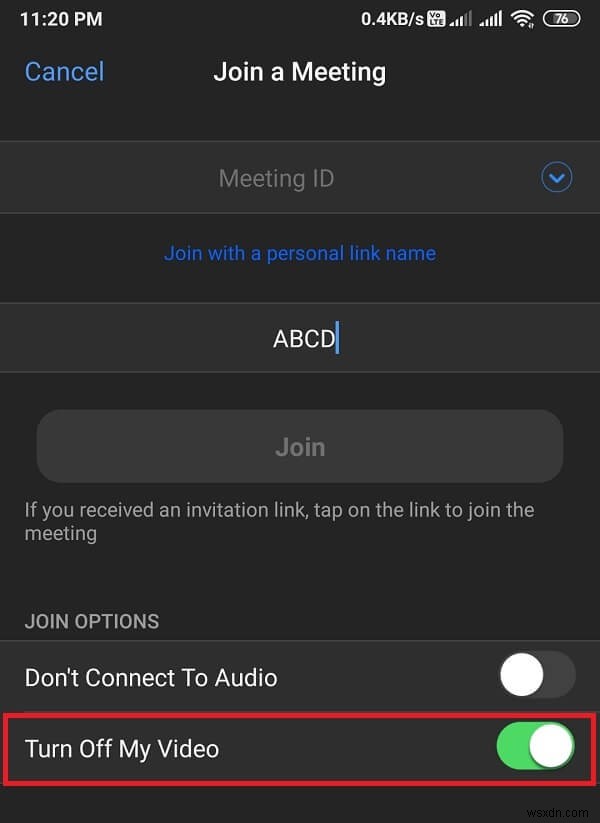Disable the Turn Off My Video switch
The image size is (600, 823).
(536, 747)
